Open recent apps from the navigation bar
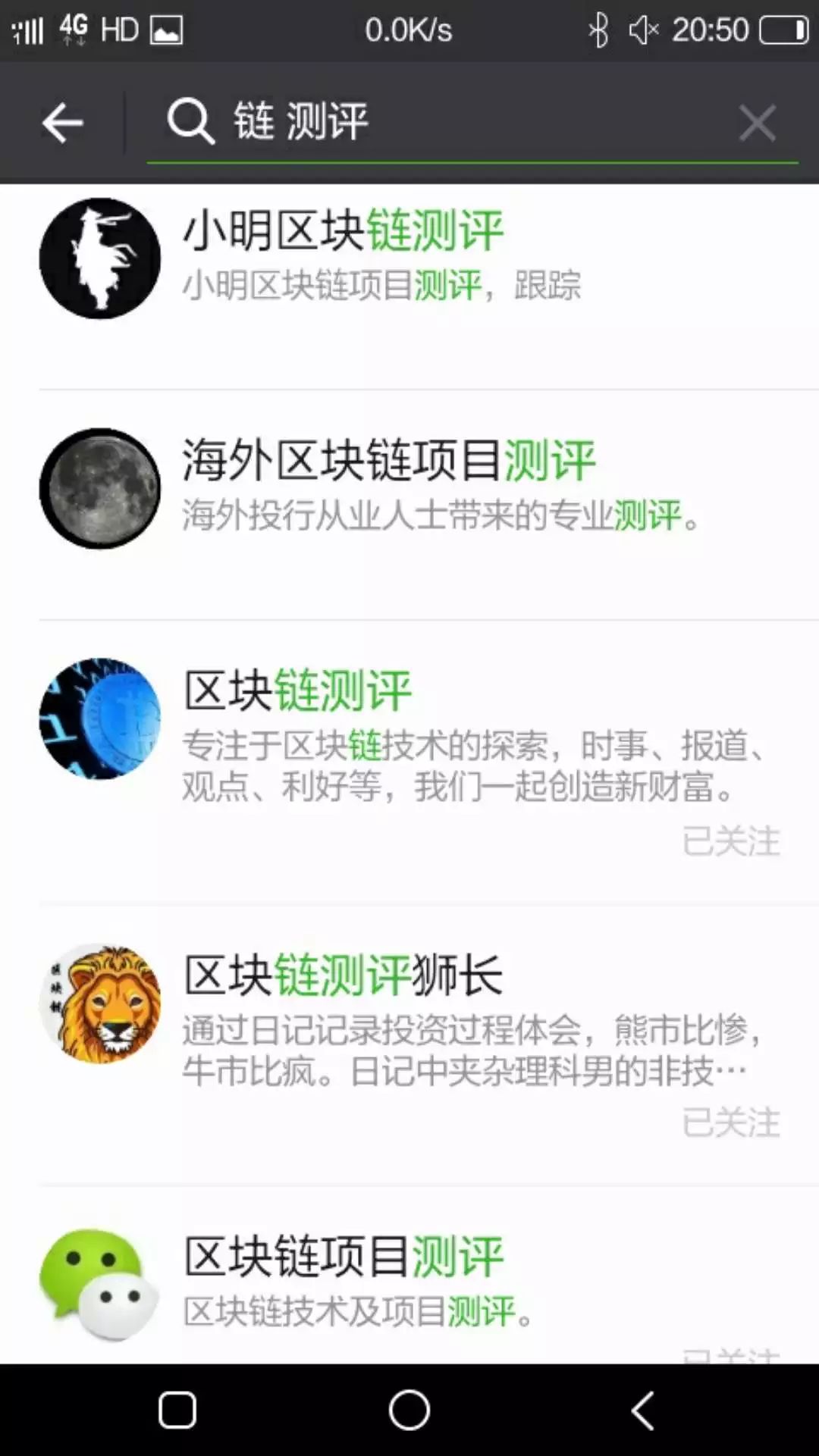 177,1411
